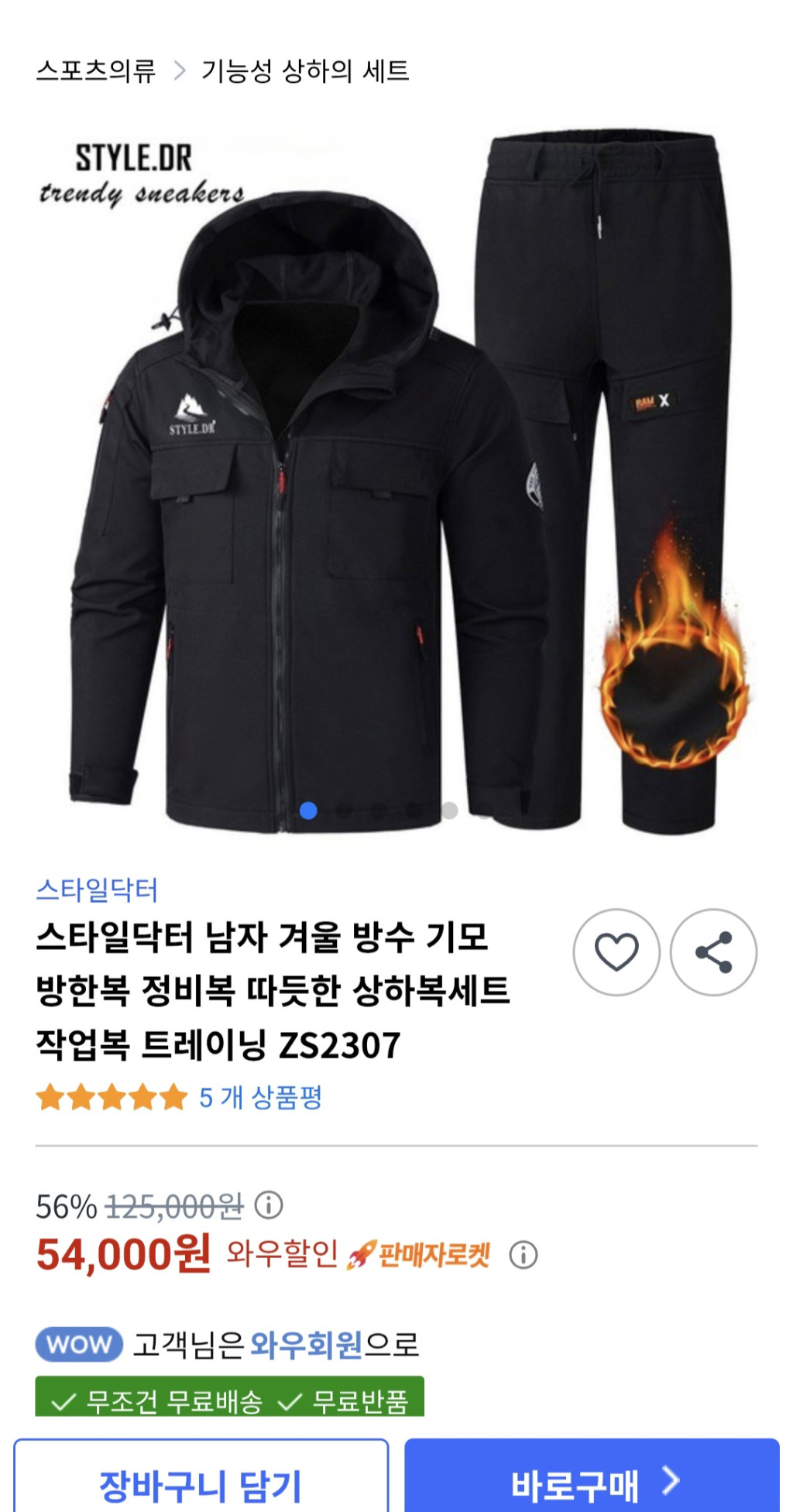This screenshot has width=793, height=1512.
Task: Buy now with 바로구매 button
Action: pyautogui.click(x=592, y=1483)
